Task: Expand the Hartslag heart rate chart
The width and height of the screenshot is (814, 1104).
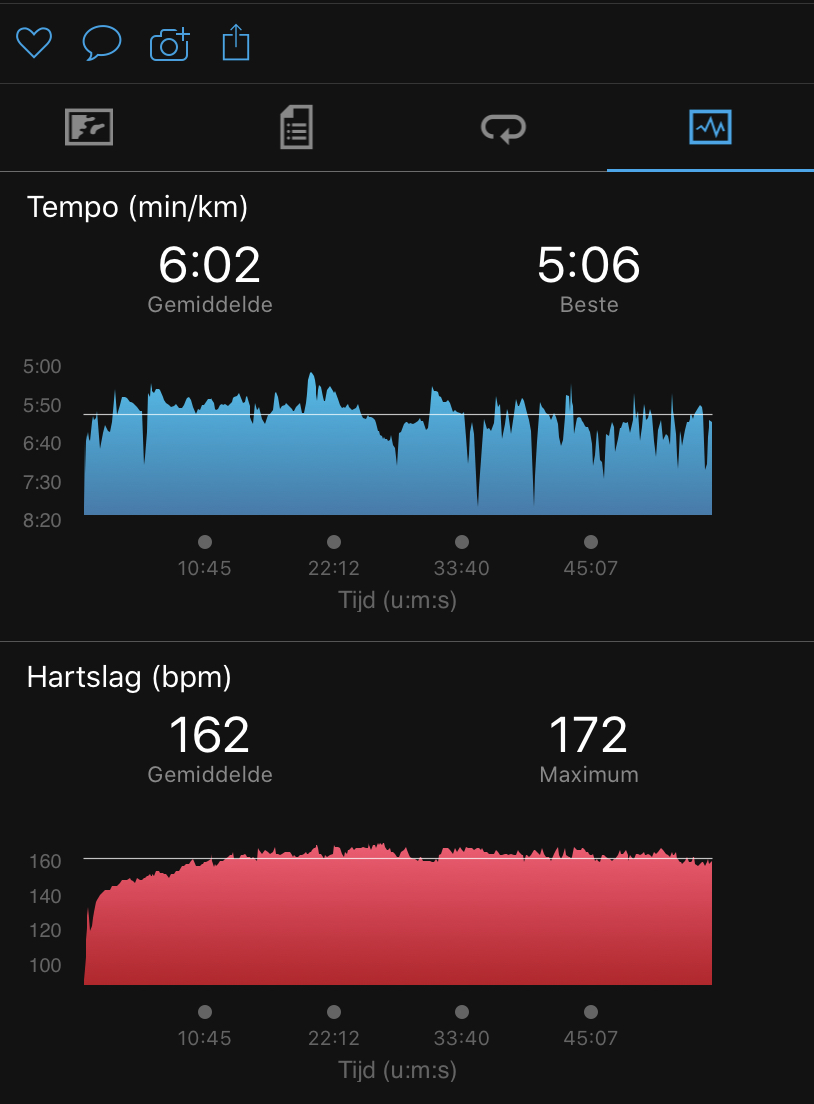Action: pyautogui.click(x=398, y=914)
